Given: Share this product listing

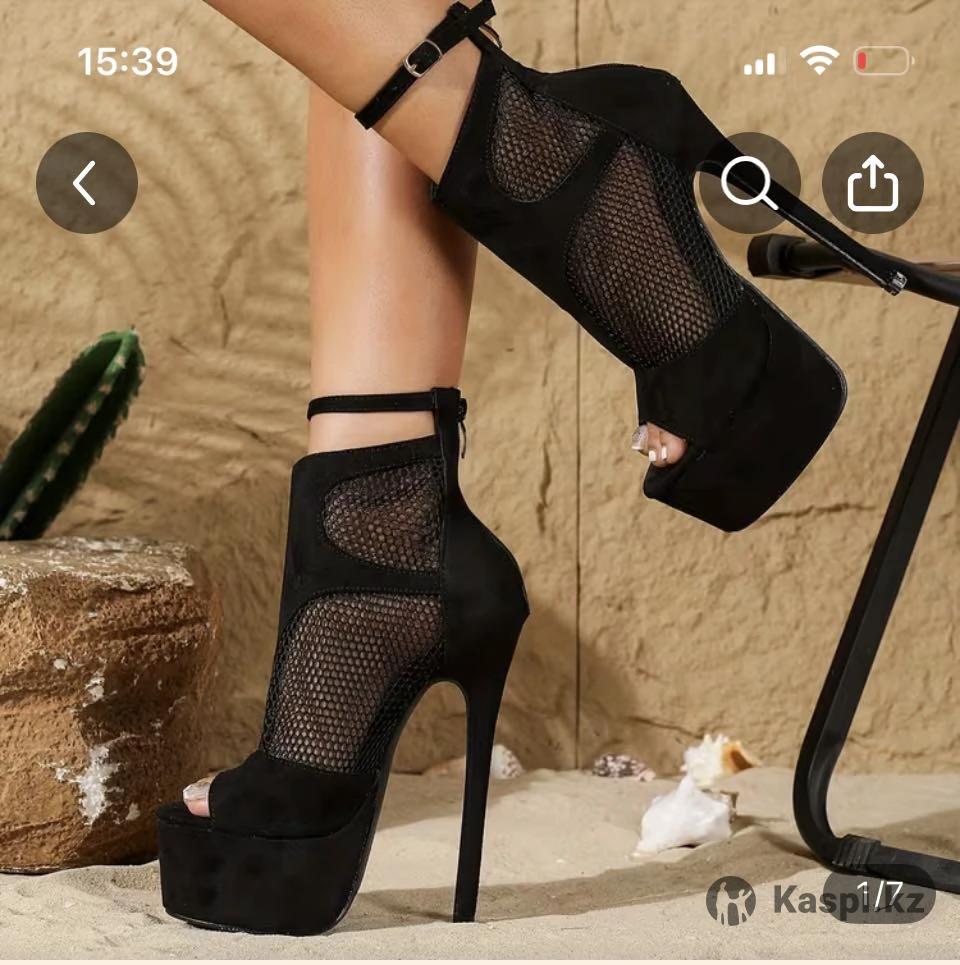Looking at the screenshot, I should 872,183.
